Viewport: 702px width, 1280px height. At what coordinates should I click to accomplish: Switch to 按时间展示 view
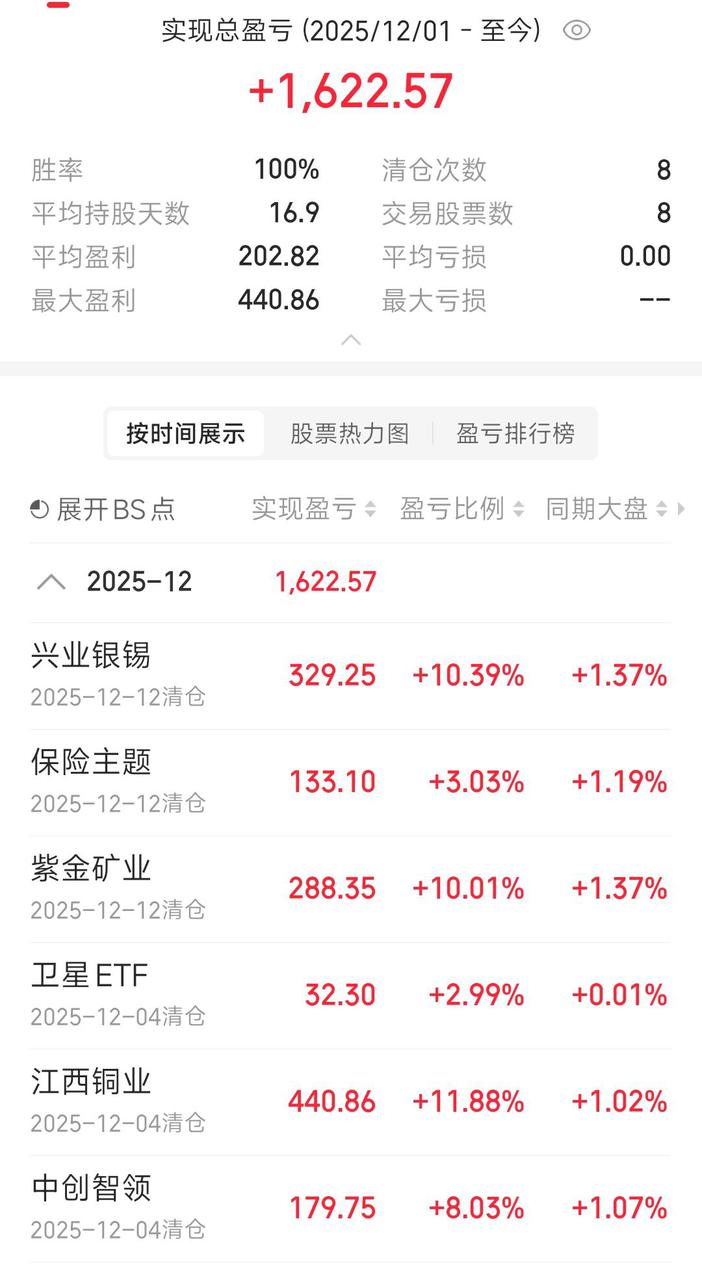(x=185, y=434)
